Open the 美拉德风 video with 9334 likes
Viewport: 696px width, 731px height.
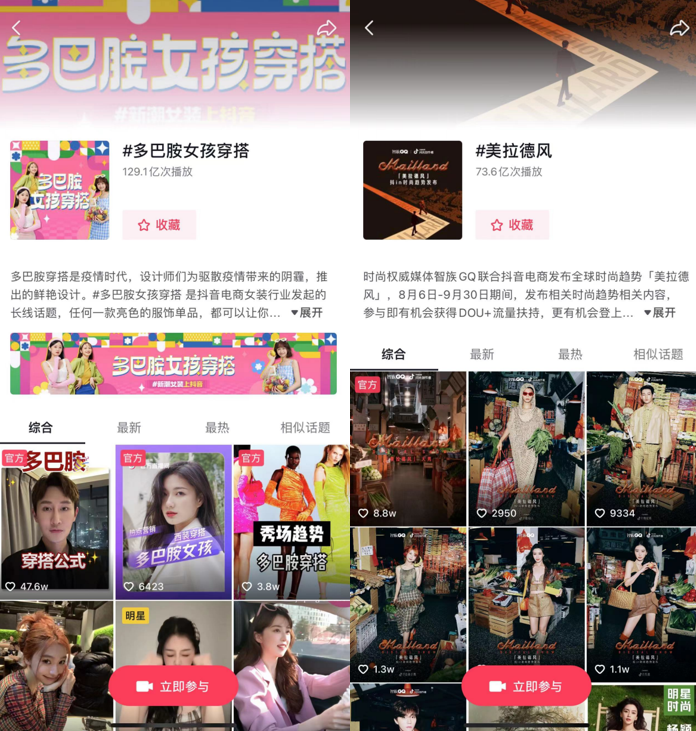(641, 447)
